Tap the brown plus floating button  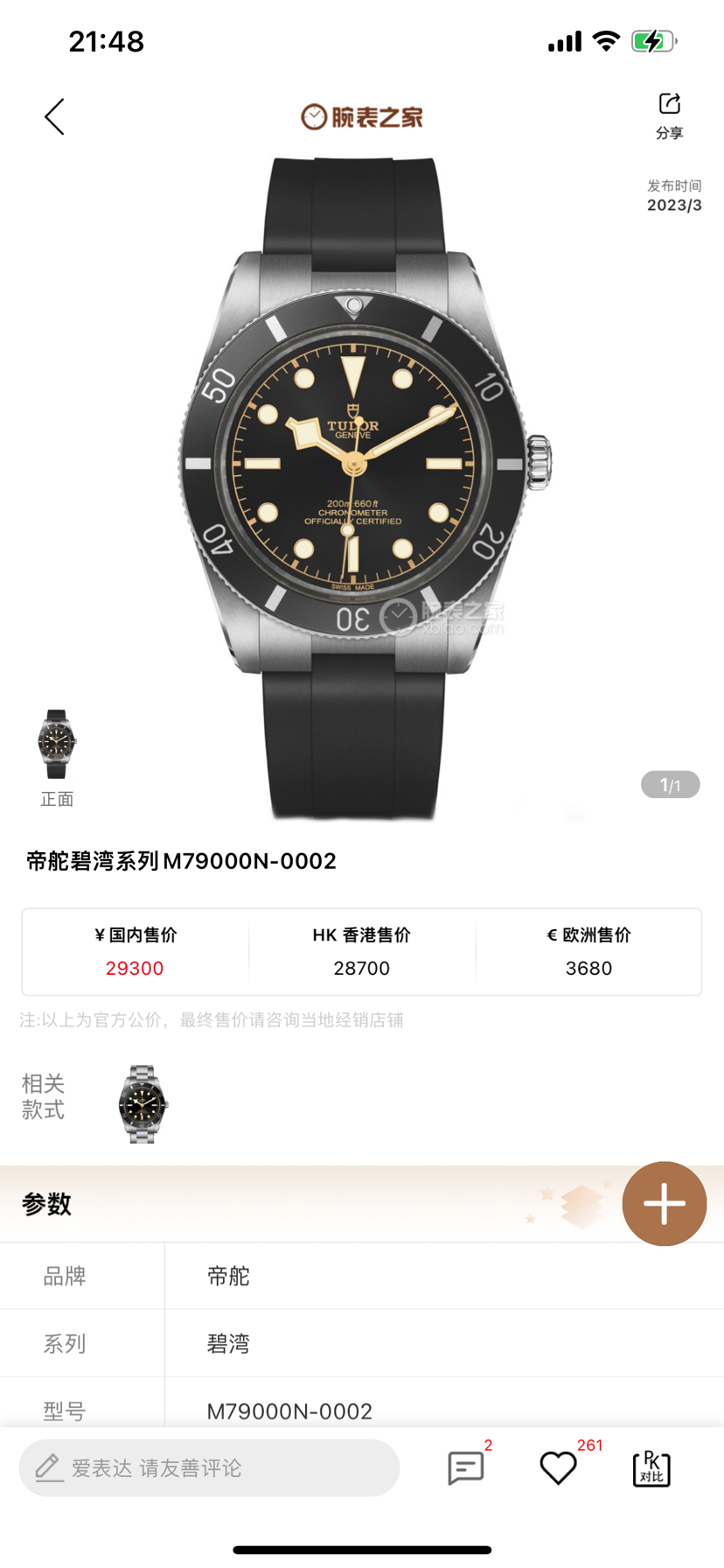click(664, 1203)
